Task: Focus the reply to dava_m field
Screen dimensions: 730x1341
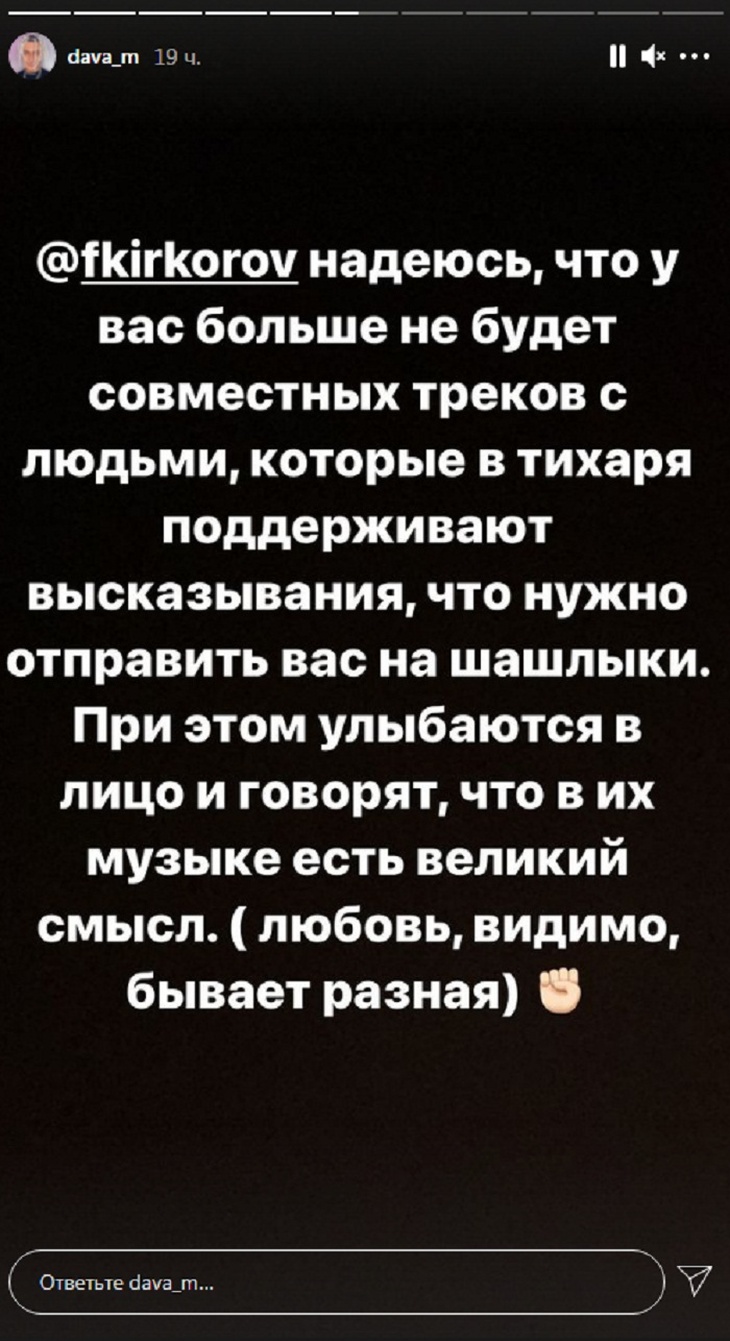Action: [x=336, y=1281]
